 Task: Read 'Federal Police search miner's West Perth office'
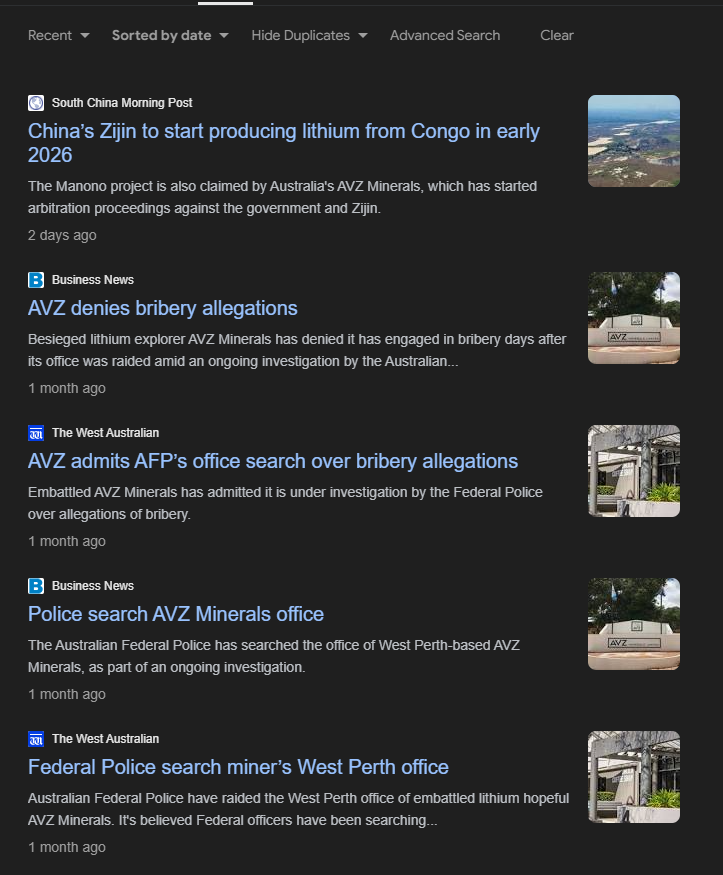click(x=238, y=767)
